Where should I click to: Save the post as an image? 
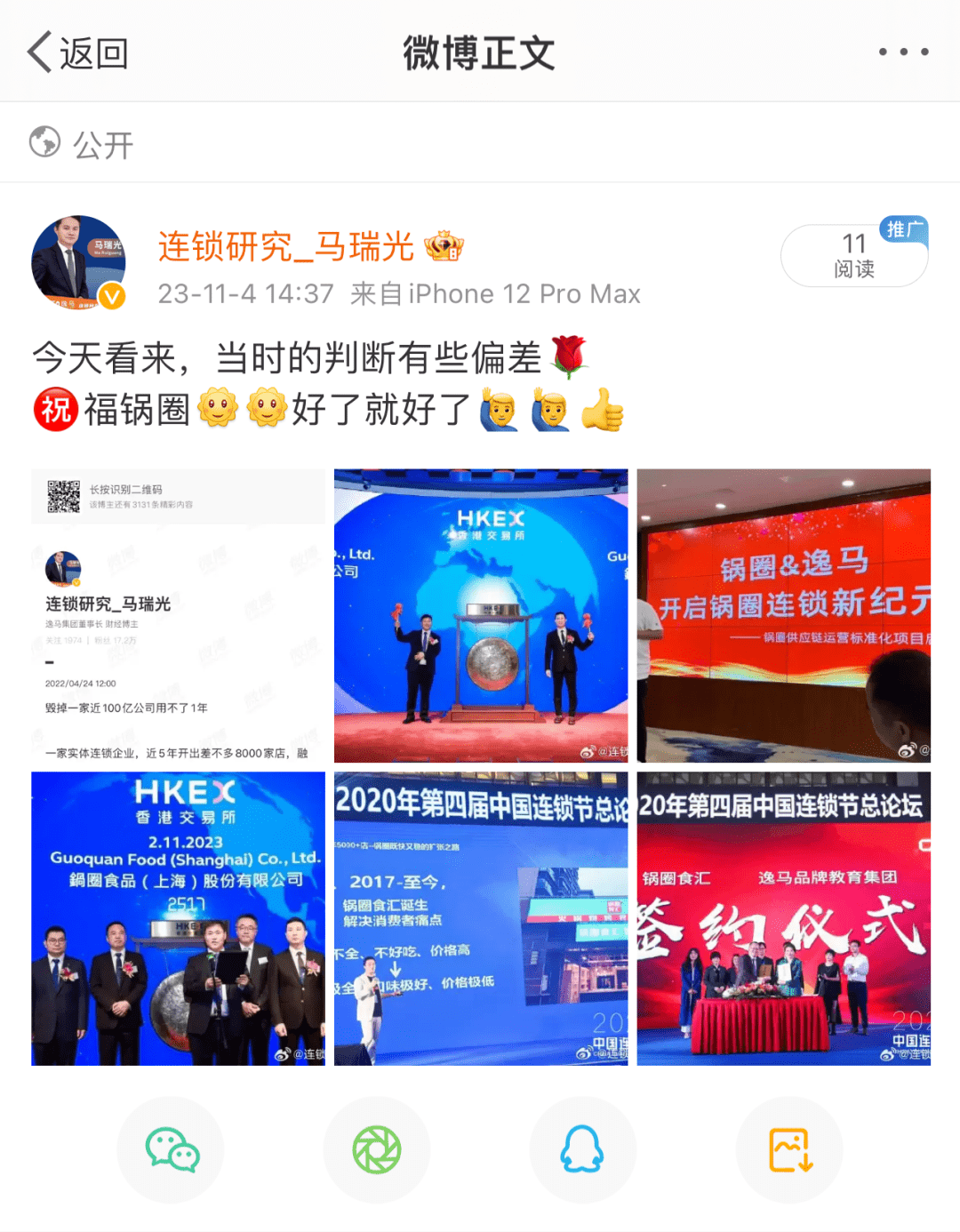pos(789,1150)
